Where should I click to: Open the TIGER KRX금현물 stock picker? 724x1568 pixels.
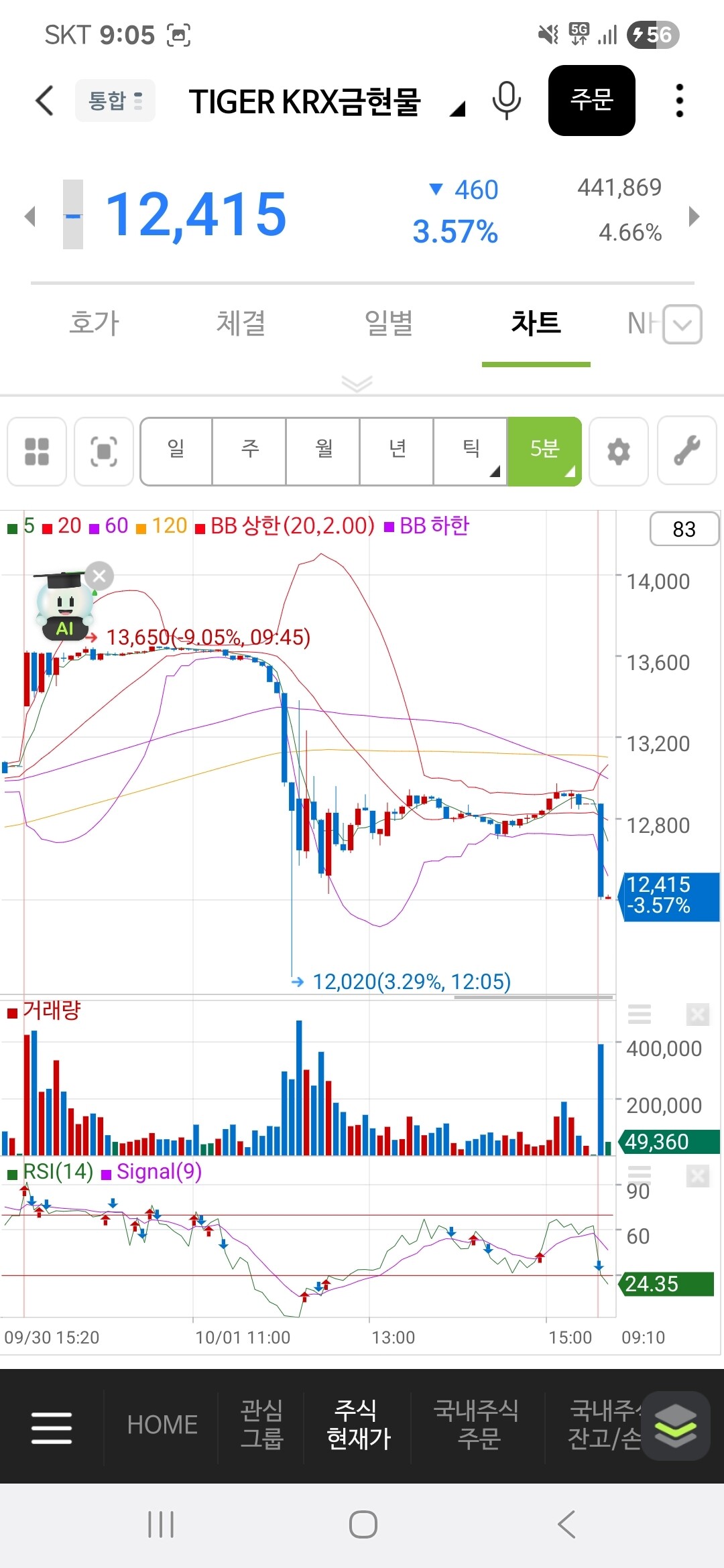(326, 103)
